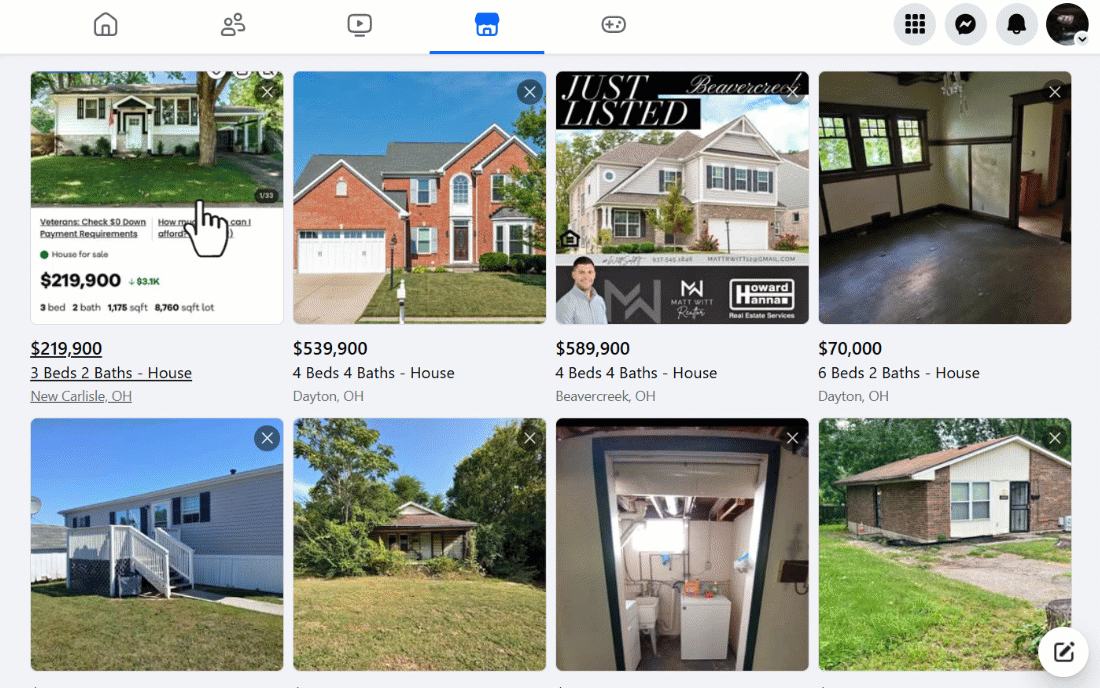
Task: Tap the New Carlisle, OH link
Action: [x=81, y=396]
